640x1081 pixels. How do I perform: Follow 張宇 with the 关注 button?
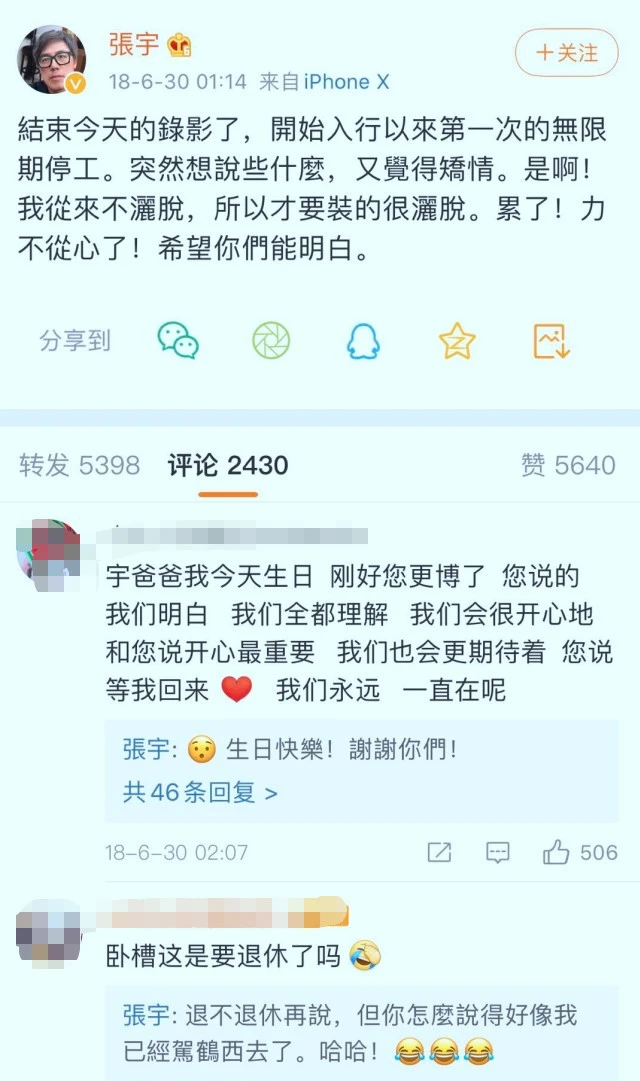566,53
